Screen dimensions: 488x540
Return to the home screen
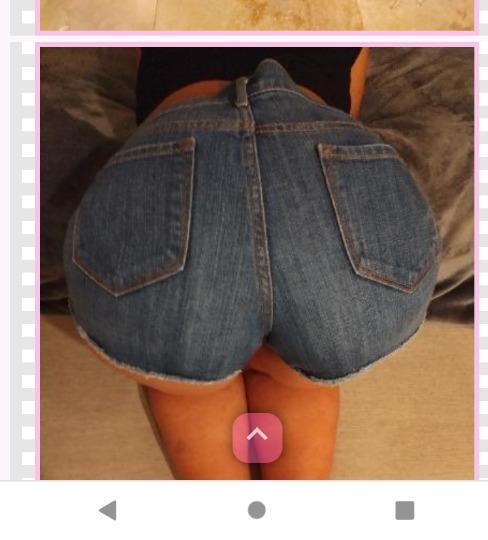[257, 510]
